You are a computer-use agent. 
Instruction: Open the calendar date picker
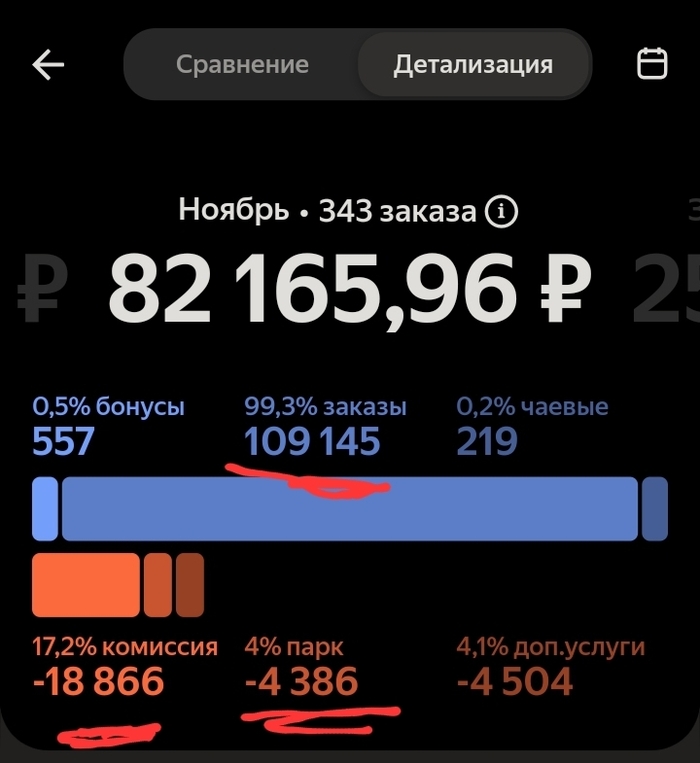(652, 64)
